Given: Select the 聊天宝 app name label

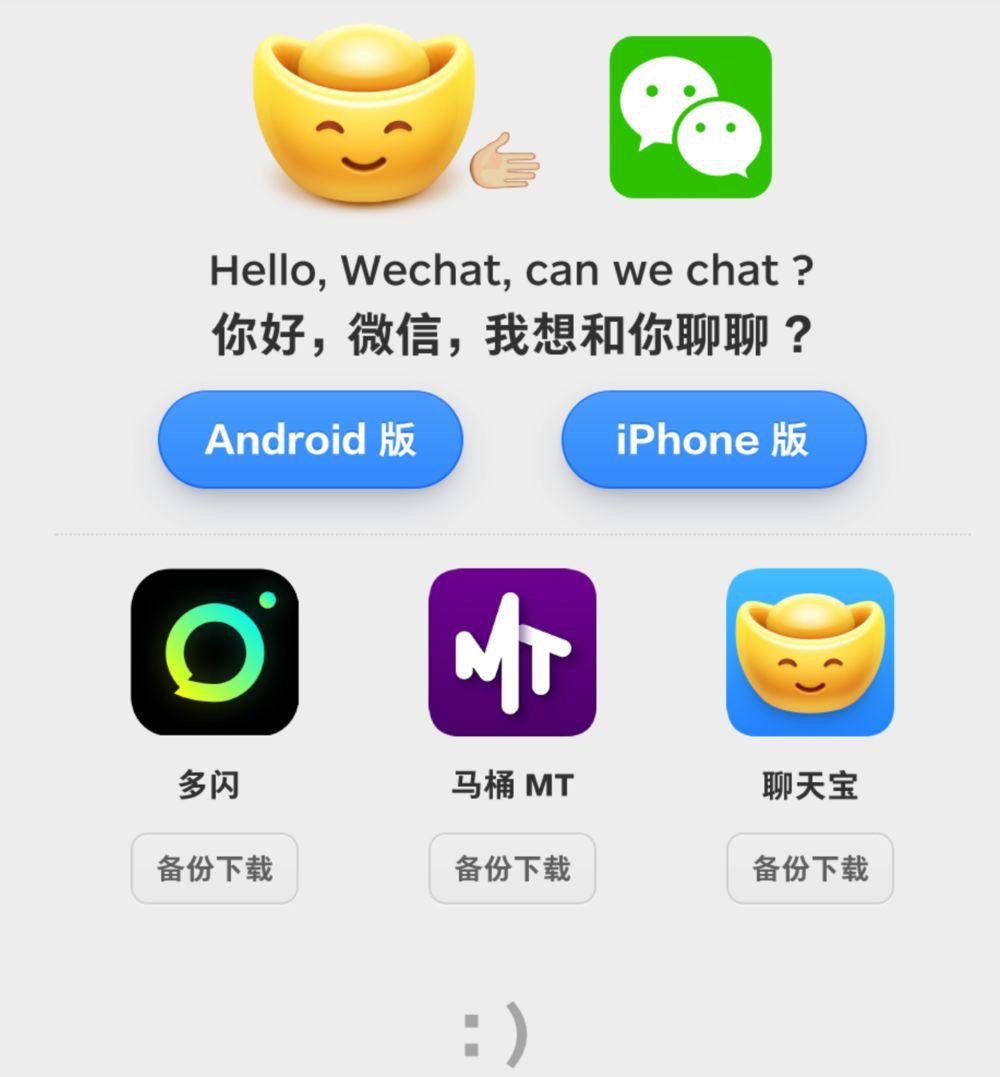Looking at the screenshot, I should click(x=810, y=786).
